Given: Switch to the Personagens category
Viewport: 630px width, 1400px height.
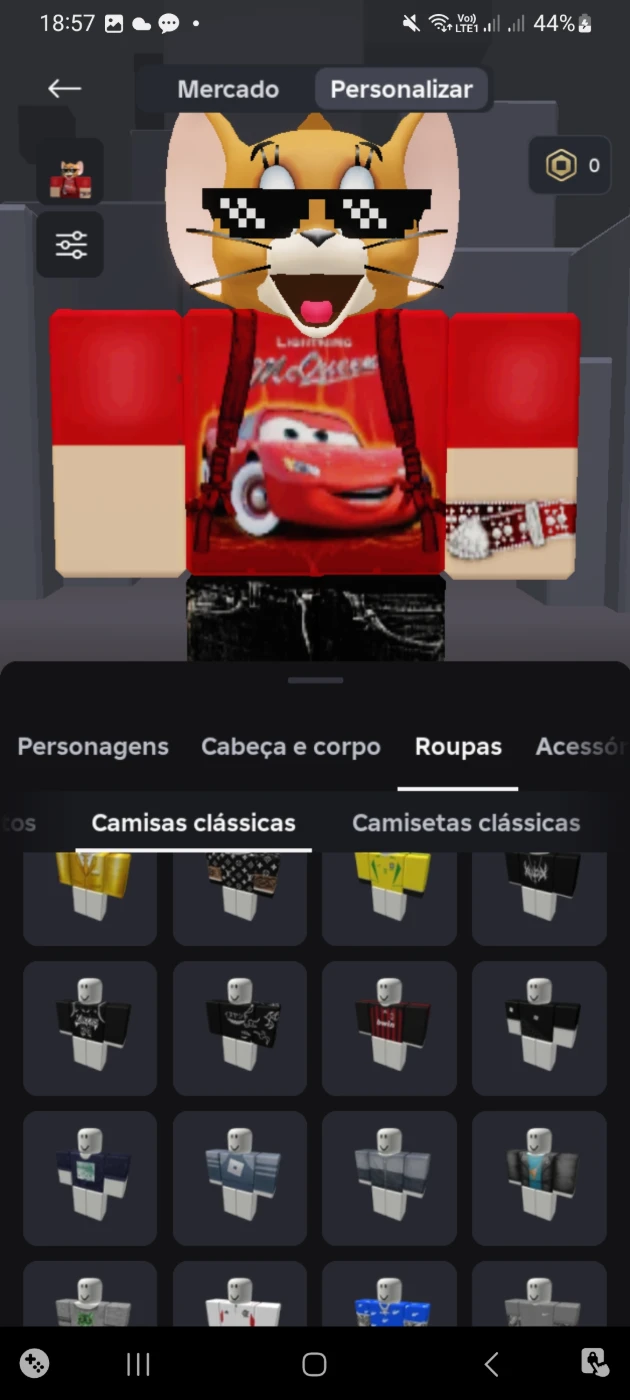Looking at the screenshot, I should (93, 746).
